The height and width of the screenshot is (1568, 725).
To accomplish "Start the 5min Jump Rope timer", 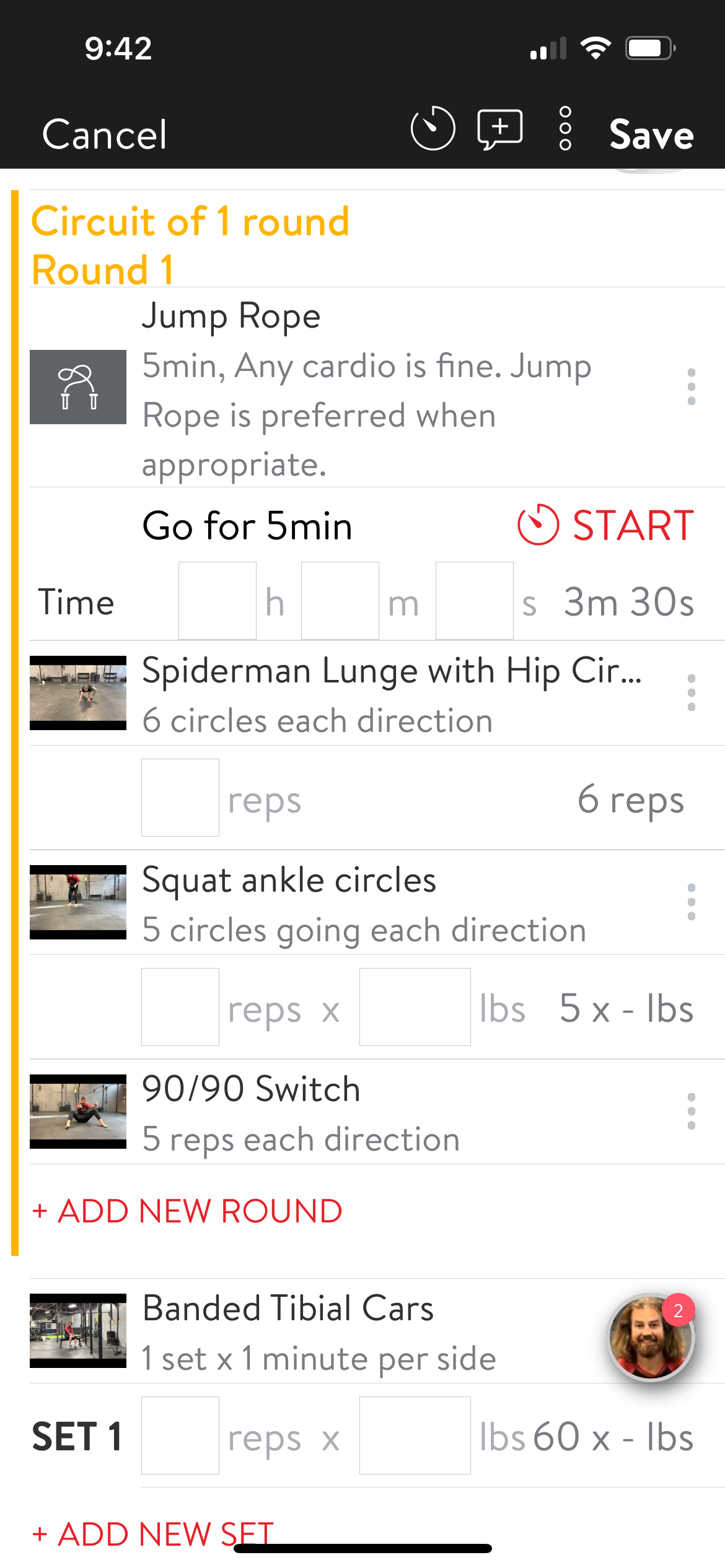I will pos(605,525).
